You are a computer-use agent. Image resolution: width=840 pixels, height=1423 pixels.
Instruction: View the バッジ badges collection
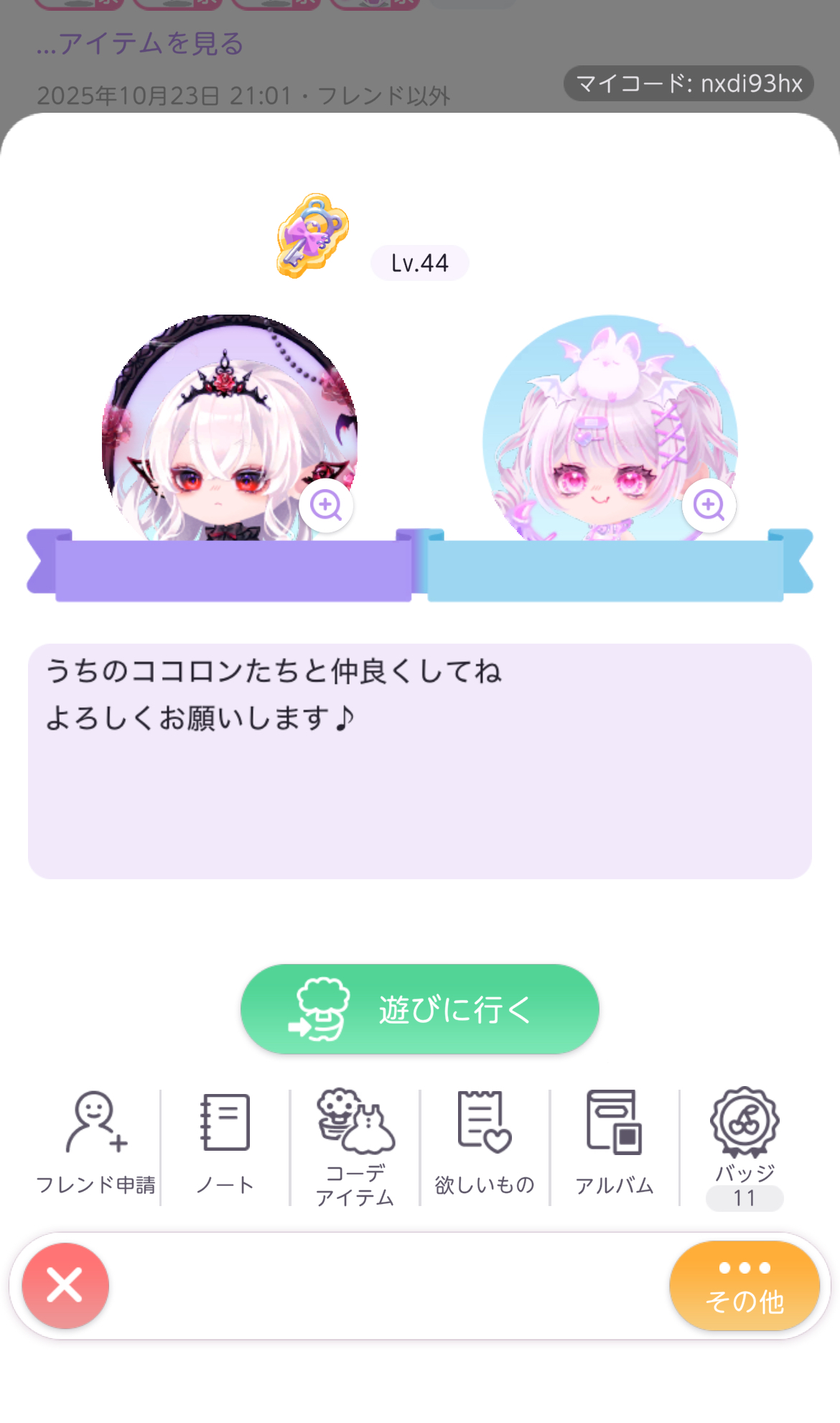click(745, 1146)
